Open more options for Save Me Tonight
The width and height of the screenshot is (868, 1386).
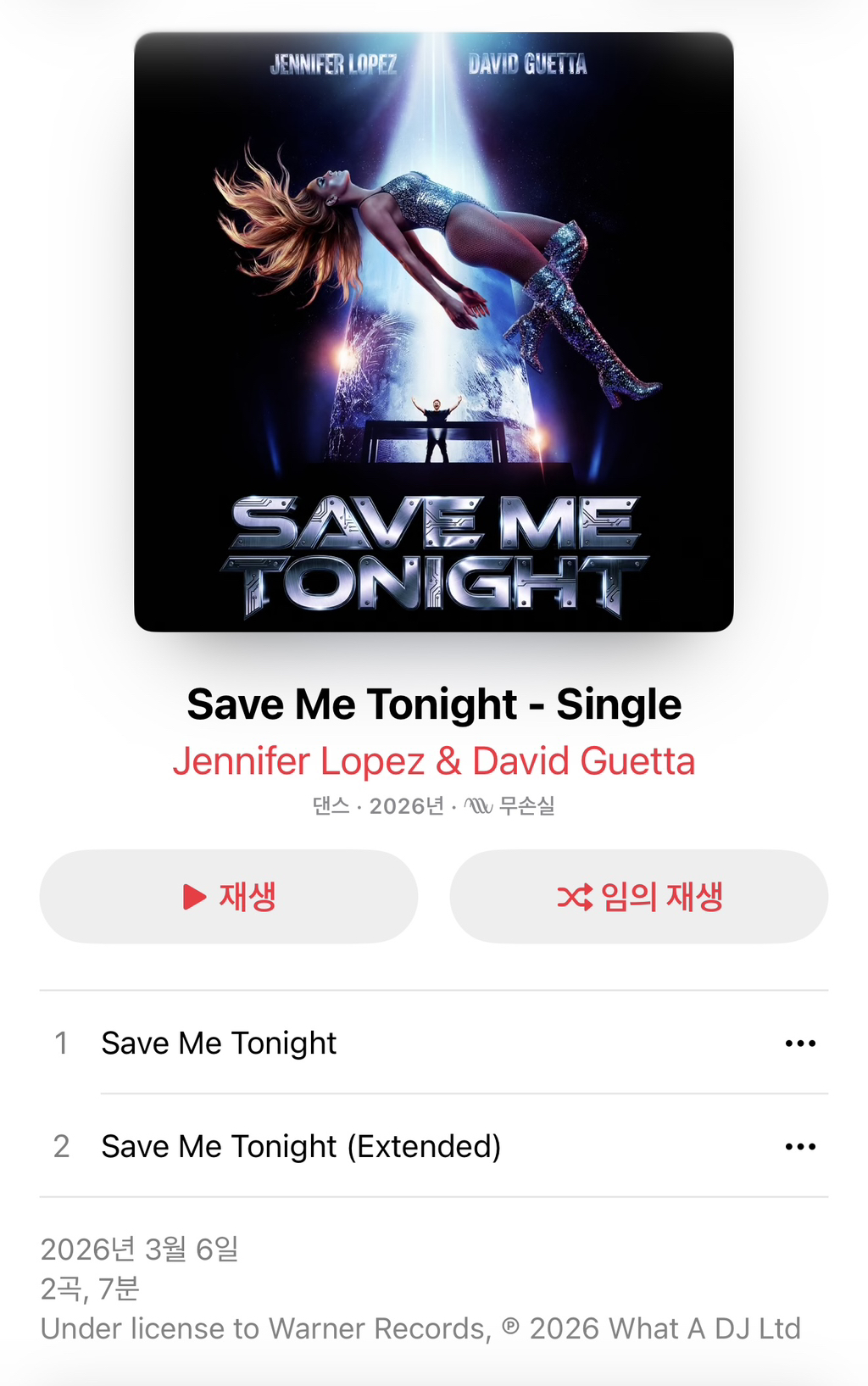coord(800,1044)
